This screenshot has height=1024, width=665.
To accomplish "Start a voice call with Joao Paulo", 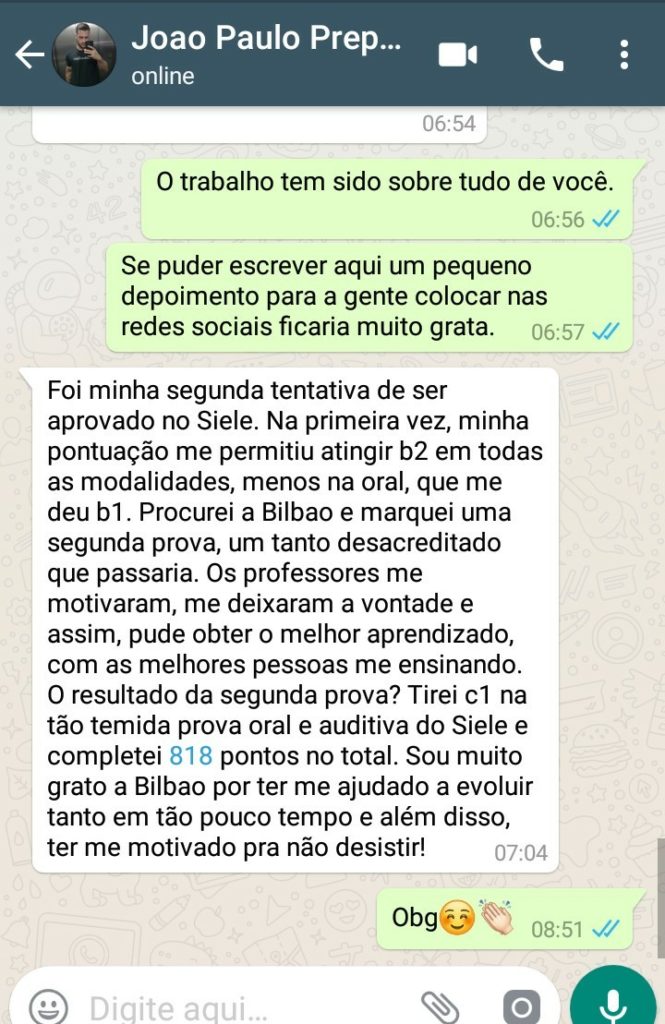I will coord(546,55).
